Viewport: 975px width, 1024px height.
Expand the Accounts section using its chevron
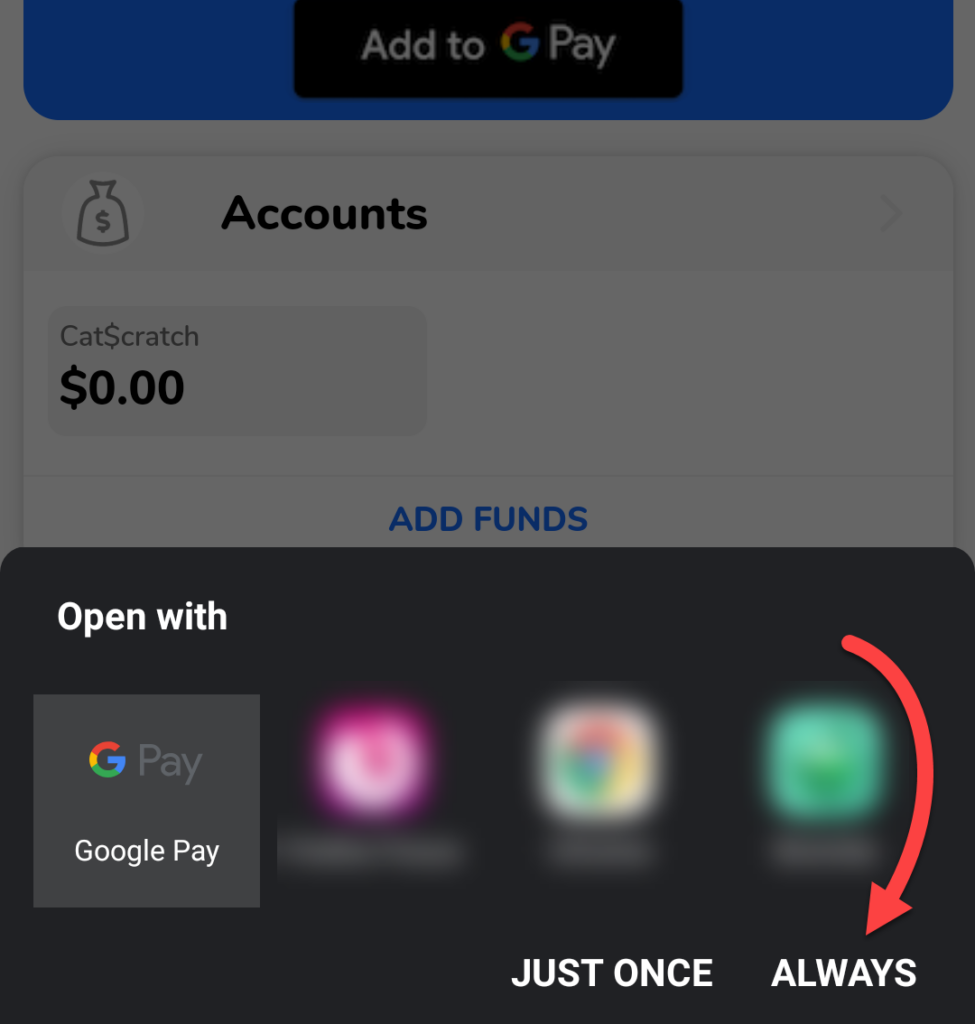click(x=888, y=212)
